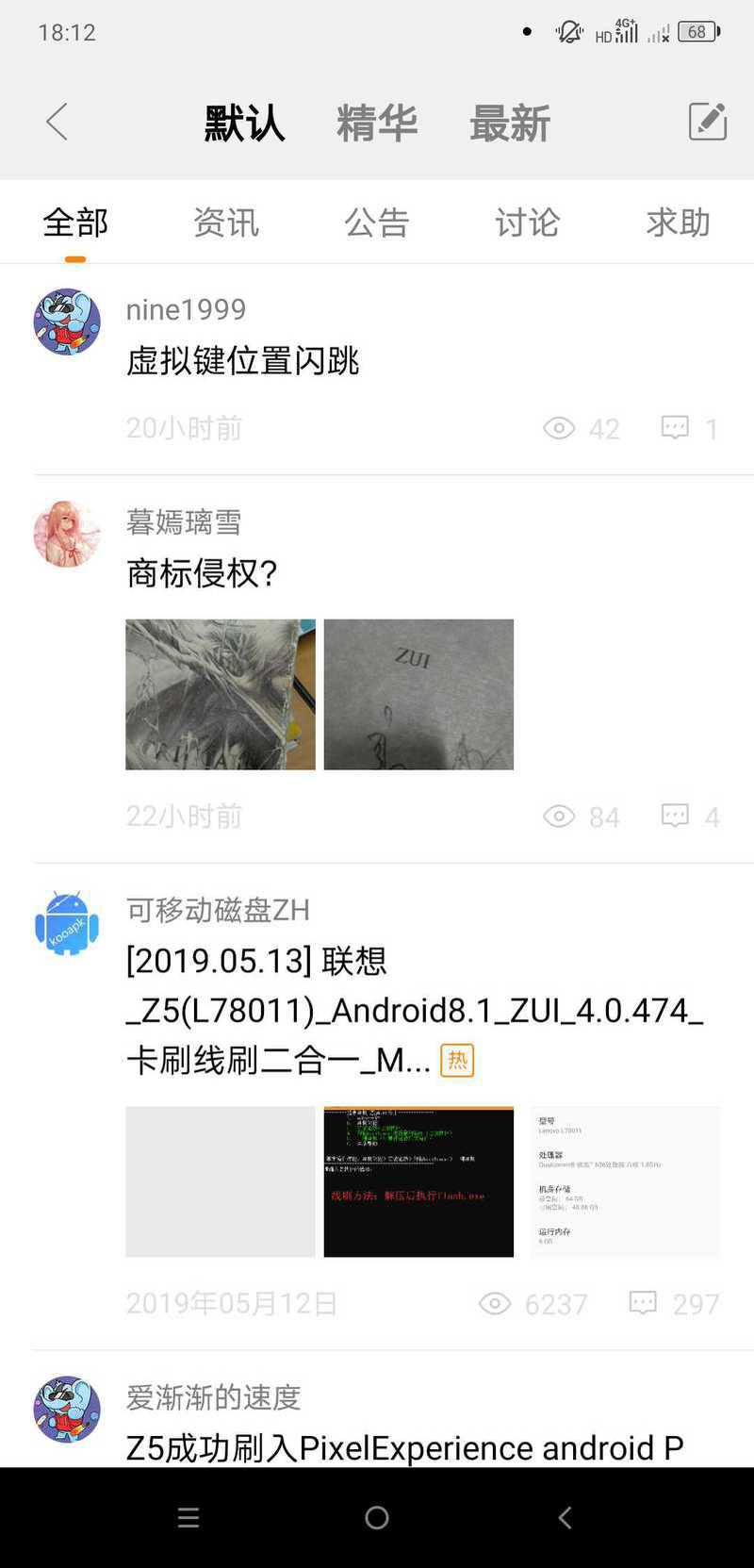Screen dimensions: 754x1568
Task: Switch to the 精华 sort tab
Action: pyautogui.click(x=377, y=124)
